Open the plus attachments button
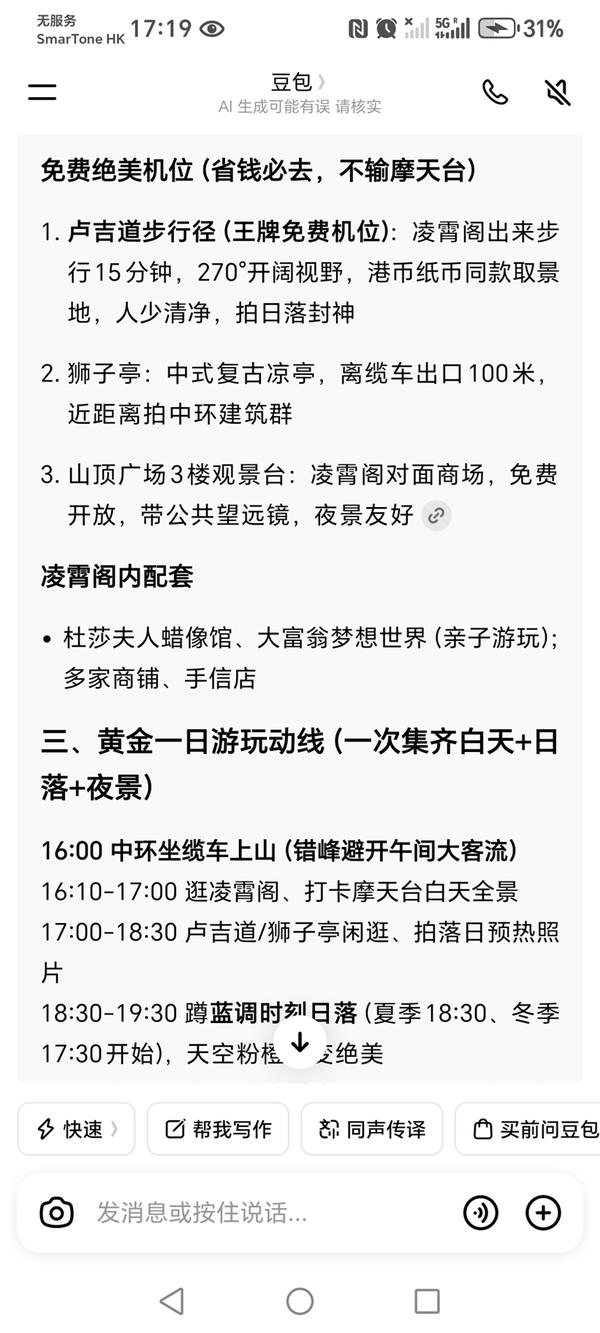 click(543, 1213)
